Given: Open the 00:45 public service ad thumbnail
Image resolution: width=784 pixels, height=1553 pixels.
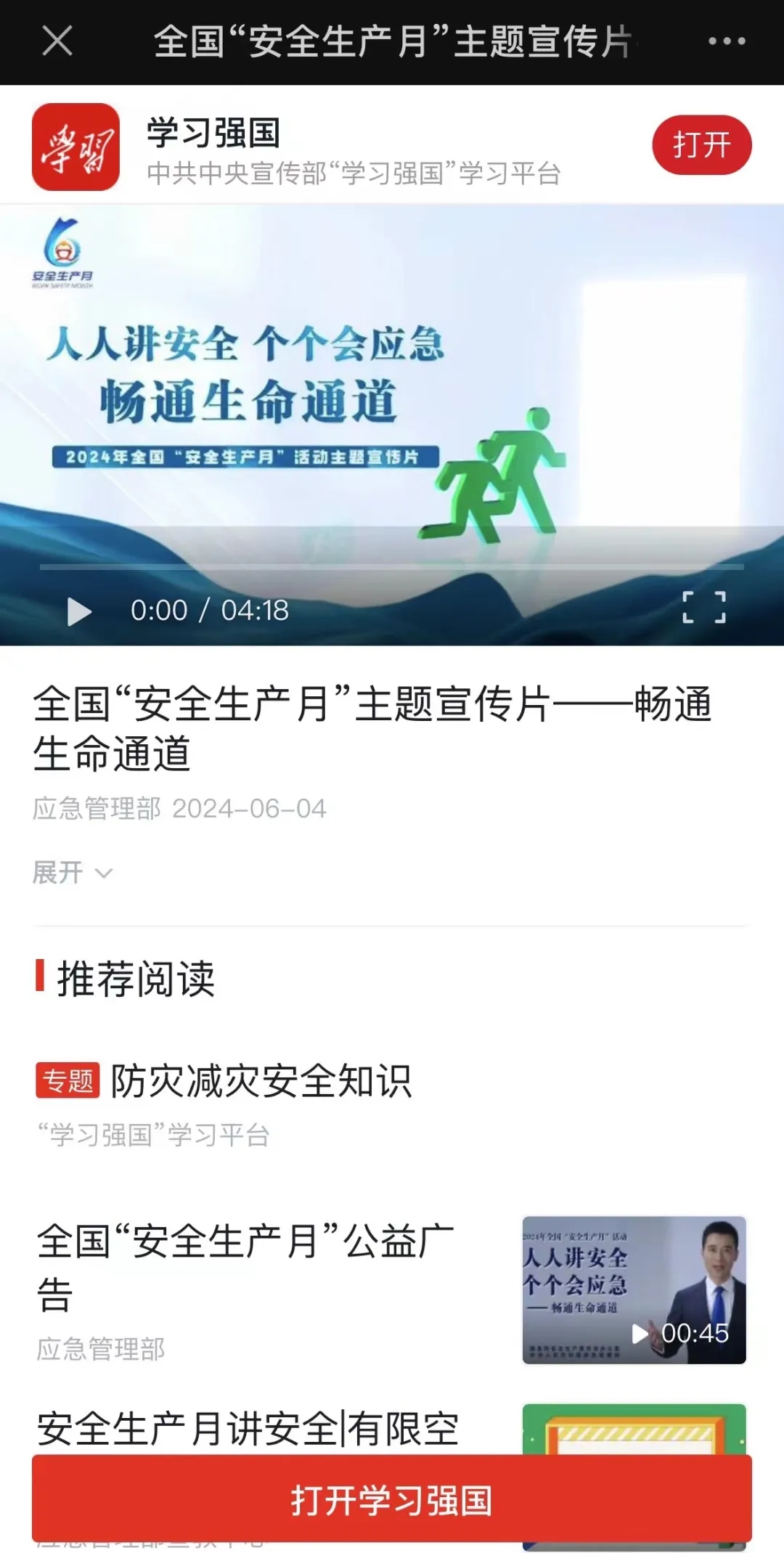Looking at the screenshot, I should click(x=634, y=1289).
